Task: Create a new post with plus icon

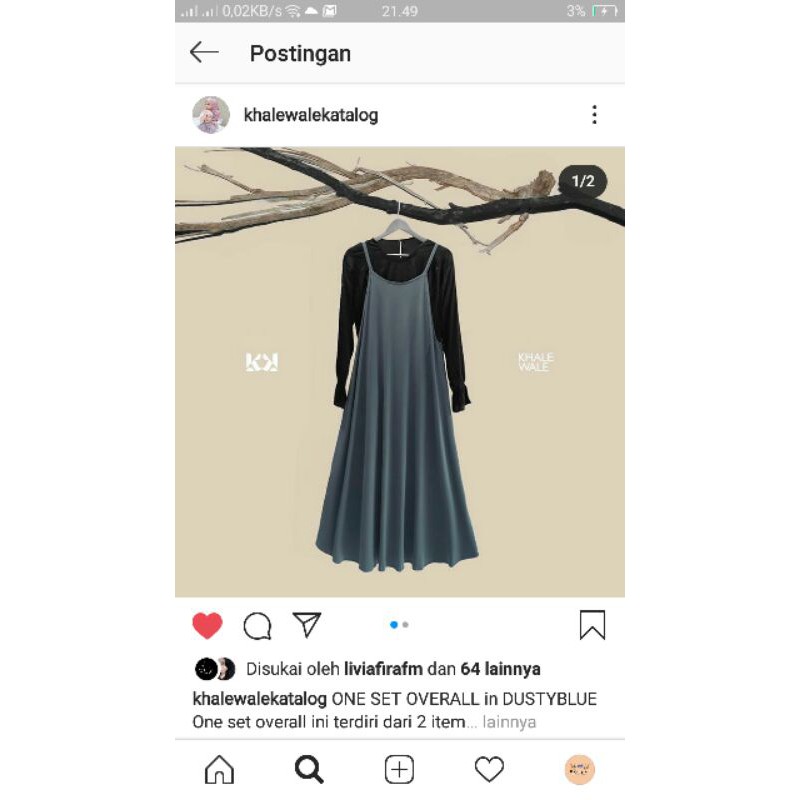Action: point(399,769)
